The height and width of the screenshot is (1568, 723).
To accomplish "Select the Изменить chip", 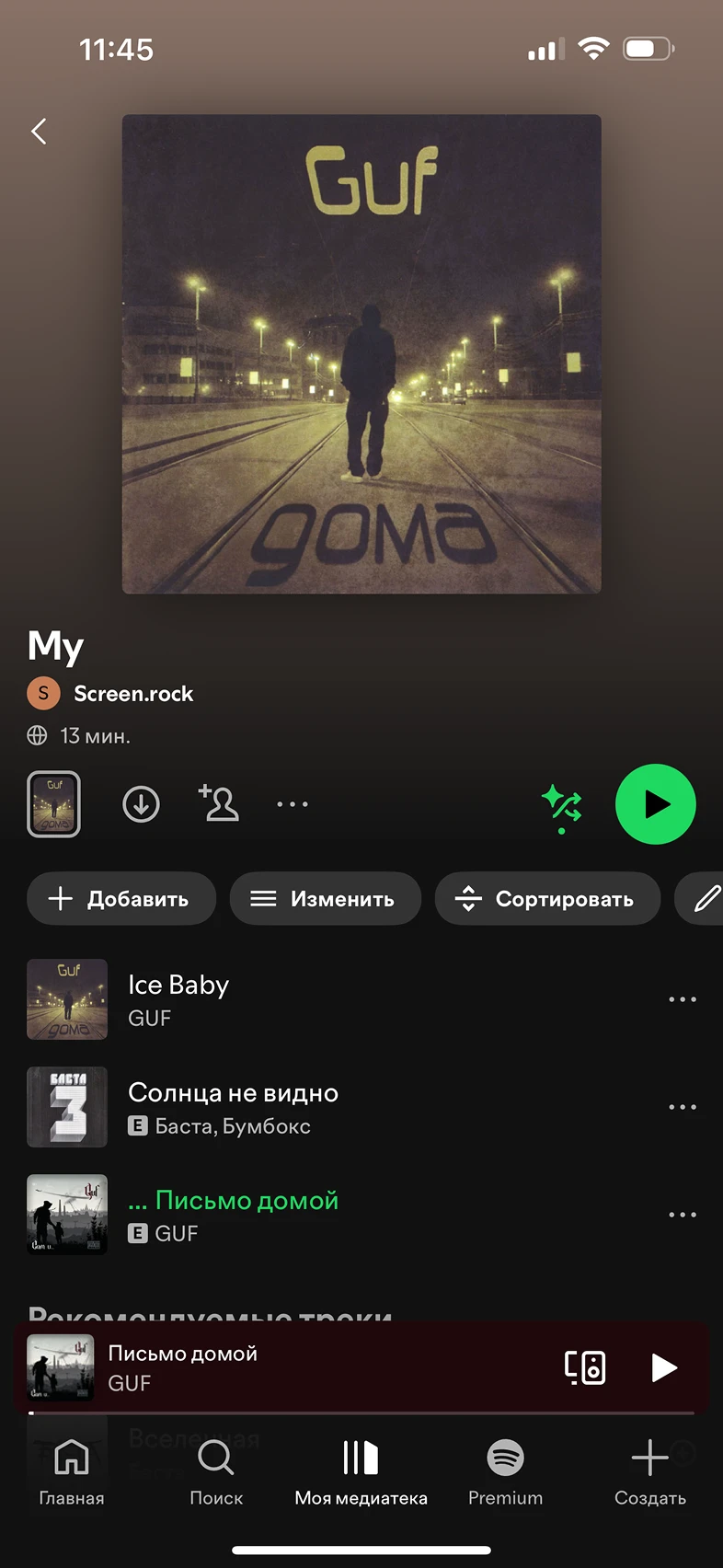I will click(325, 899).
